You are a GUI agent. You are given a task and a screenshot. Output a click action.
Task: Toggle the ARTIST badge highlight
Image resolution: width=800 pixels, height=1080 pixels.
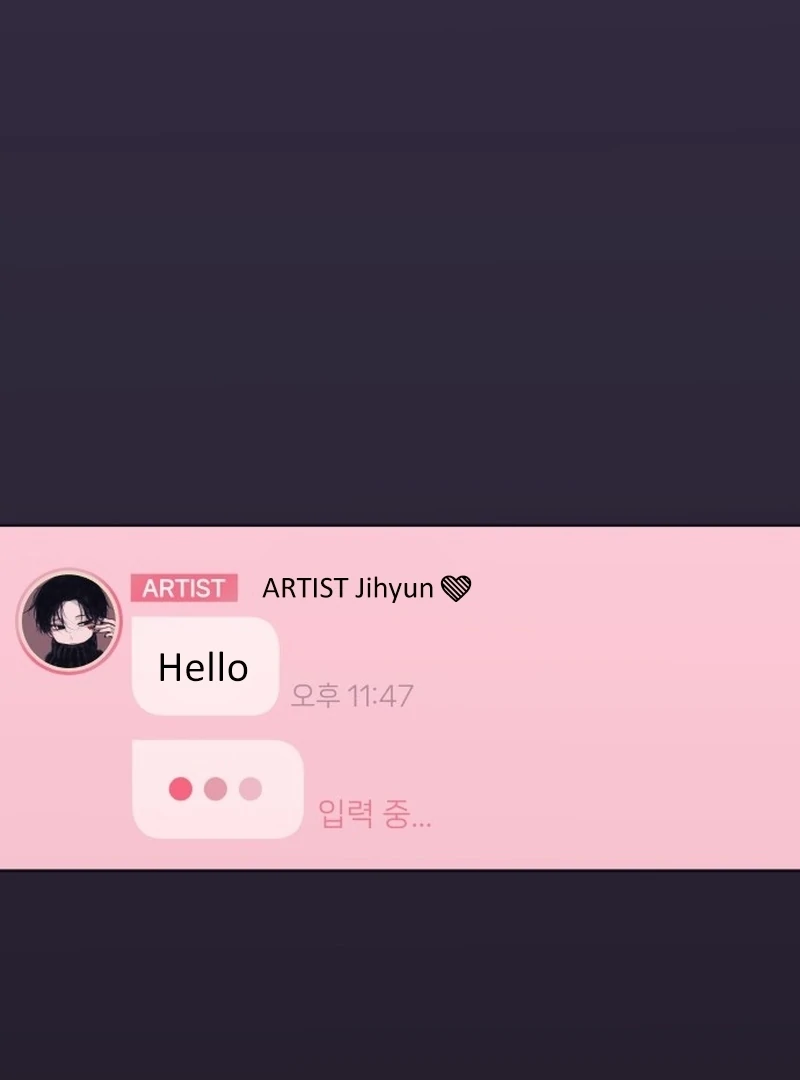[183, 589]
